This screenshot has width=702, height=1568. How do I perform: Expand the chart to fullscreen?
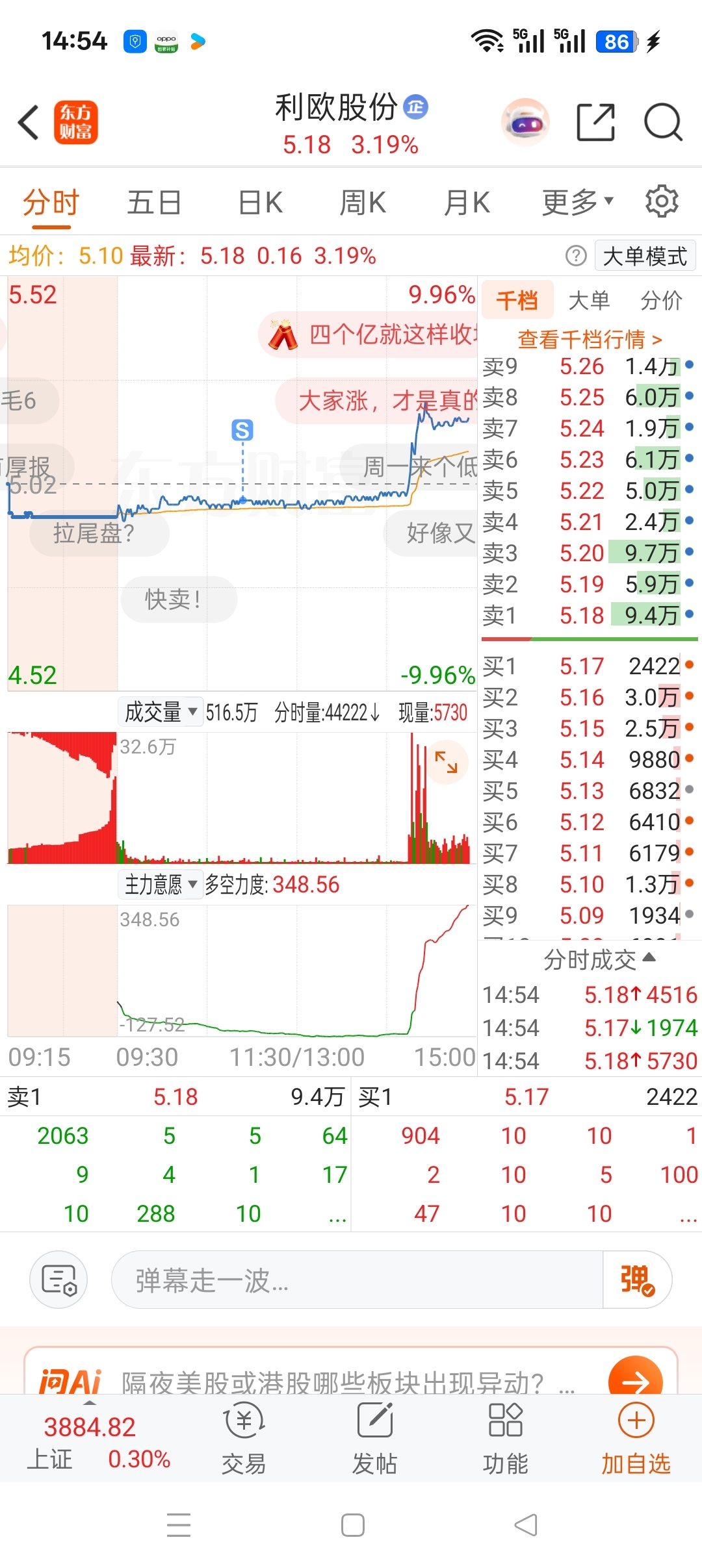click(x=447, y=762)
